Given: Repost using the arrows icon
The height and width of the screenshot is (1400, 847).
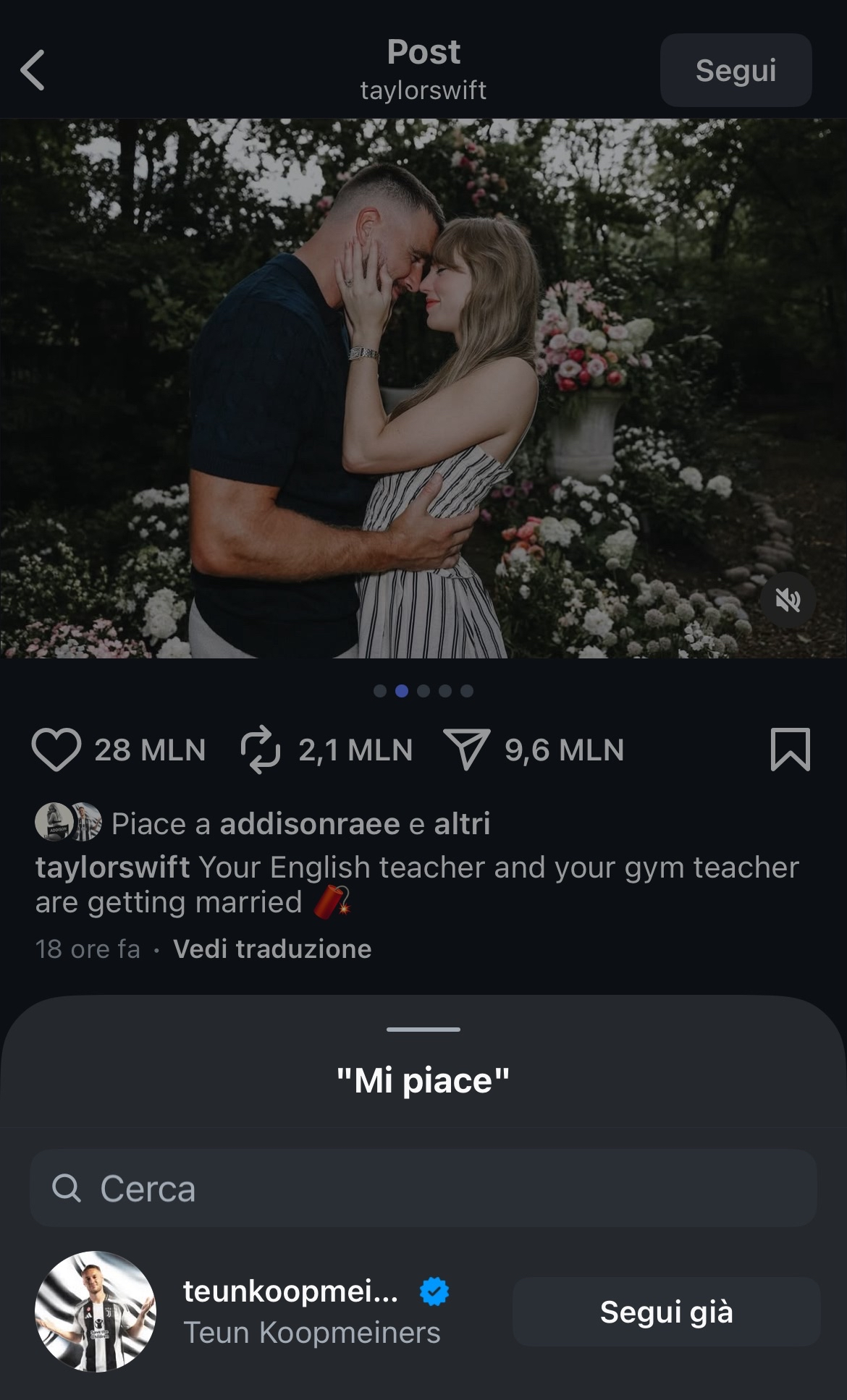Looking at the screenshot, I should click(x=261, y=750).
